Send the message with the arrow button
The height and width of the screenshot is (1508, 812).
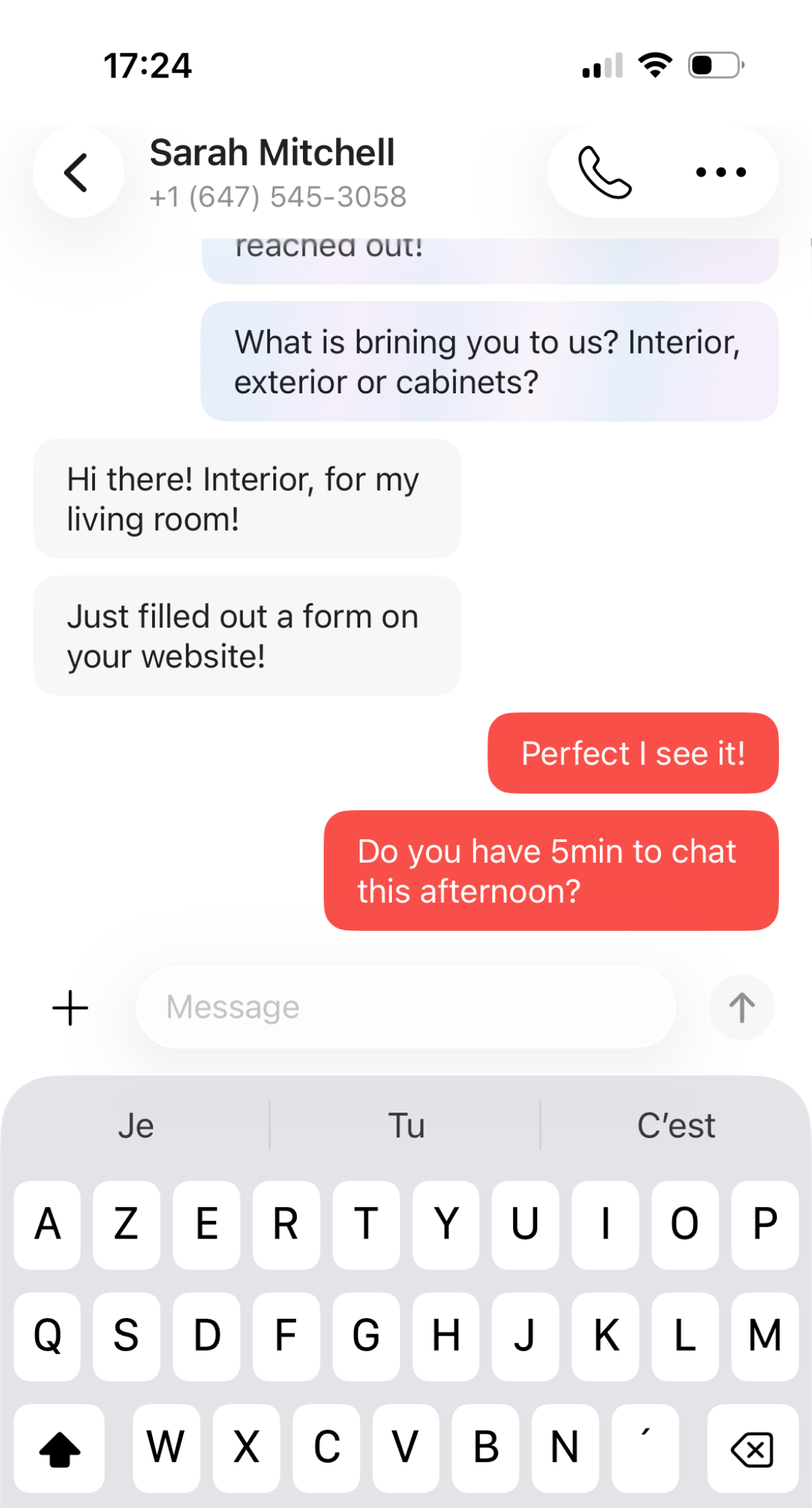(x=741, y=1008)
